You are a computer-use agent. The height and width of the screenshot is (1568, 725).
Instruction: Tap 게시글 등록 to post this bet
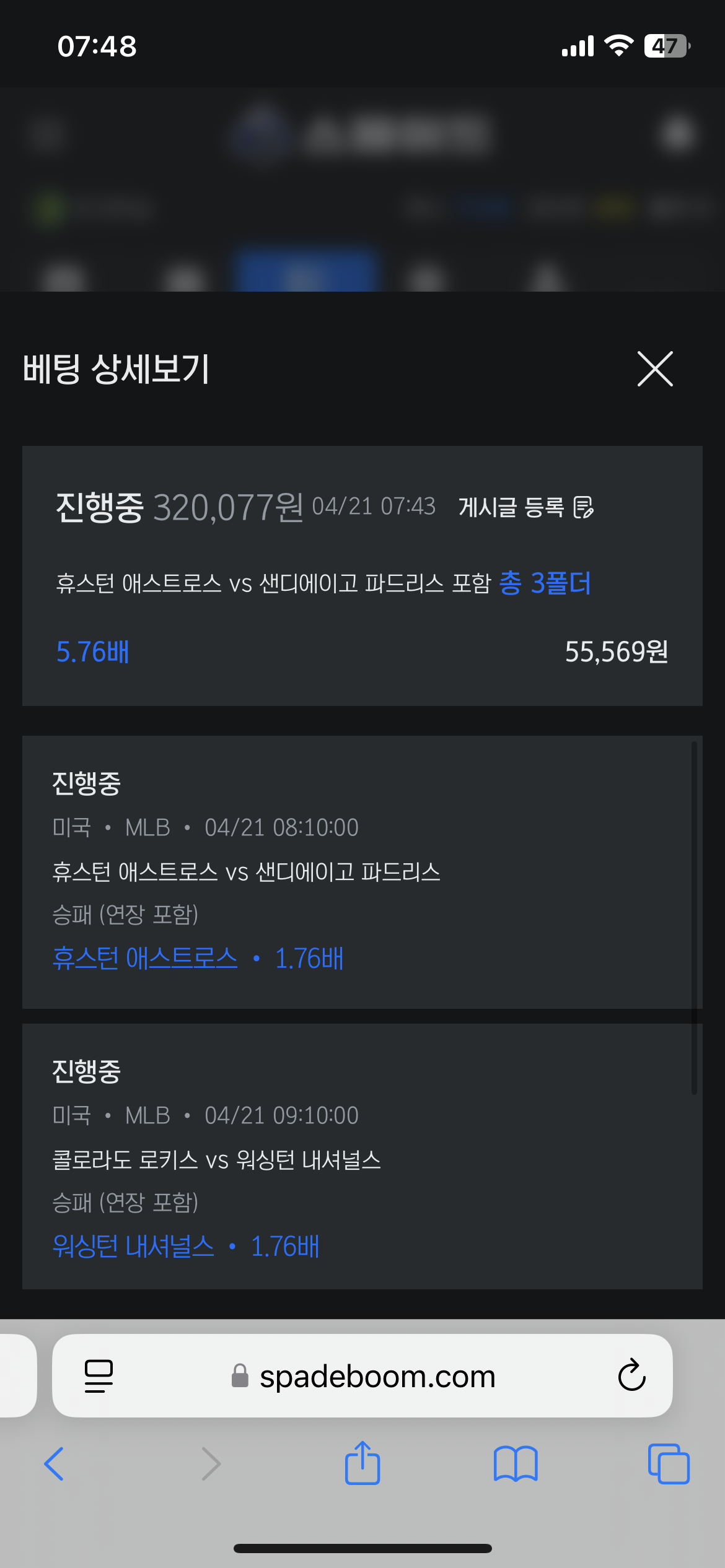coord(525,507)
